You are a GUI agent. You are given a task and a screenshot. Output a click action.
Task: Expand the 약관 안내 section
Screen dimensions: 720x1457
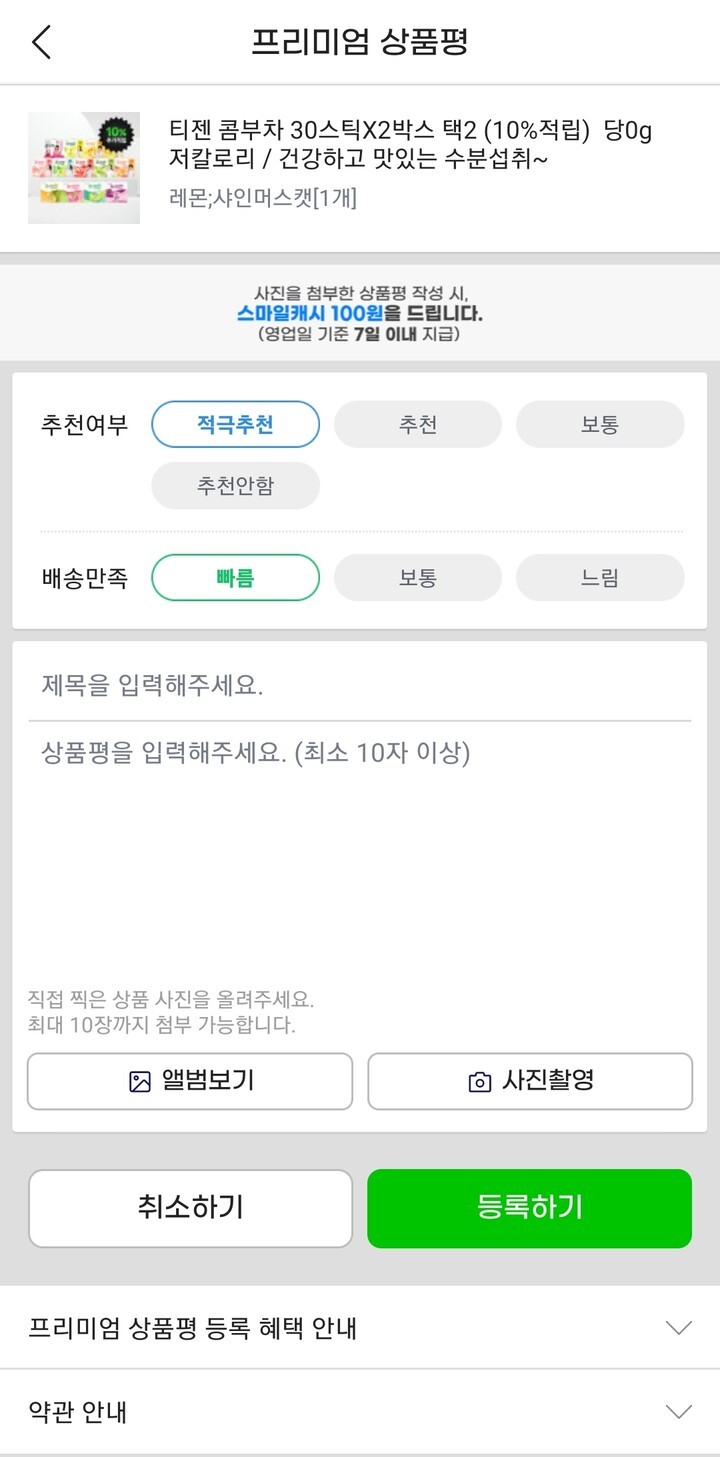pyautogui.click(x=360, y=1412)
